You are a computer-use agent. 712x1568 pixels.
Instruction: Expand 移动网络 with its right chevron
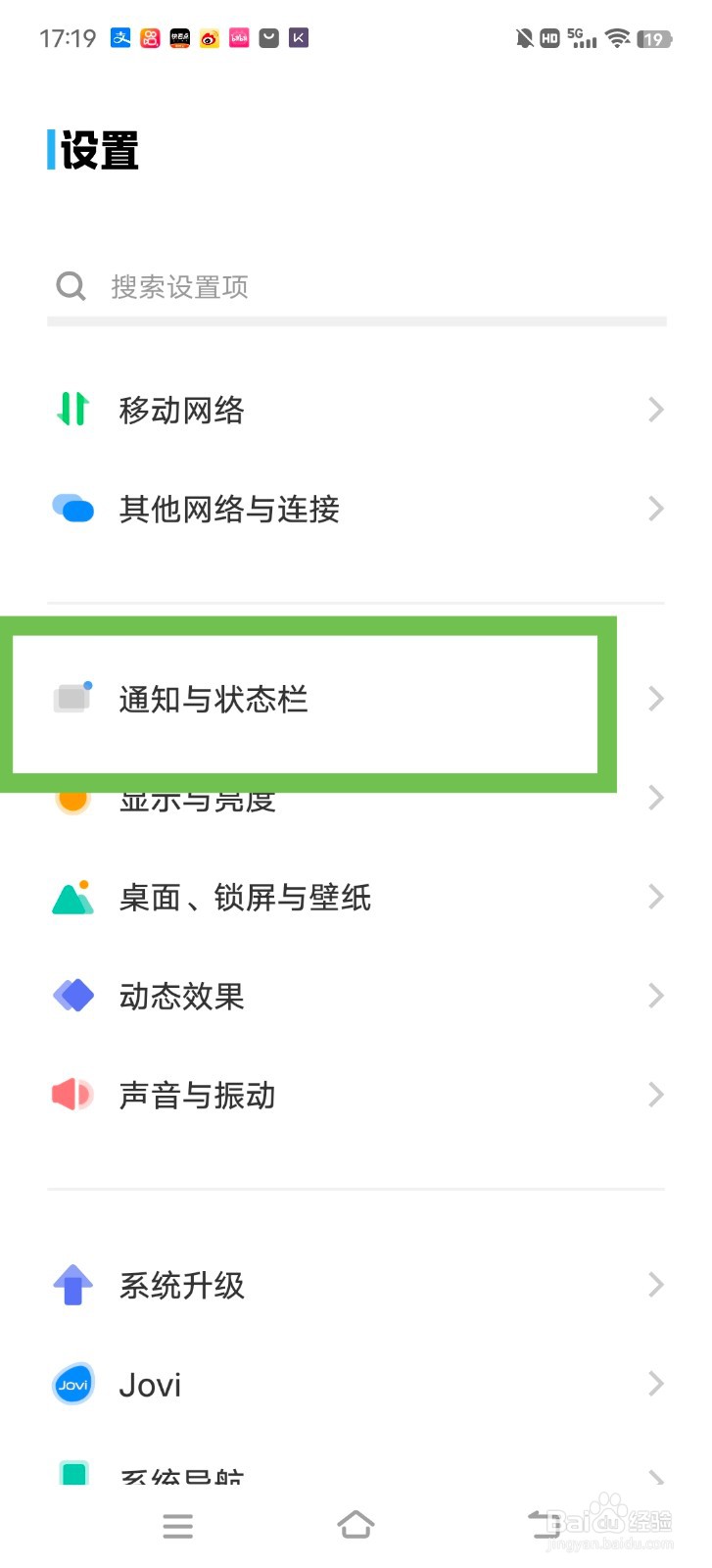tap(654, 410)
